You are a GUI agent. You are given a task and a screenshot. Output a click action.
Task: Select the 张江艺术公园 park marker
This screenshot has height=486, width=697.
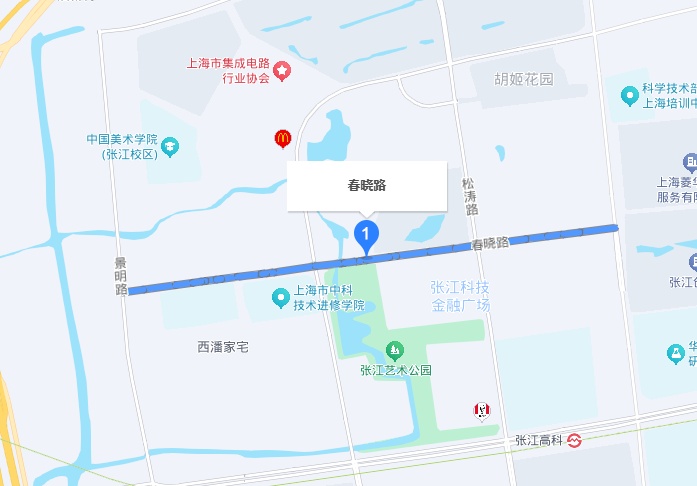[x=395, y=350]
